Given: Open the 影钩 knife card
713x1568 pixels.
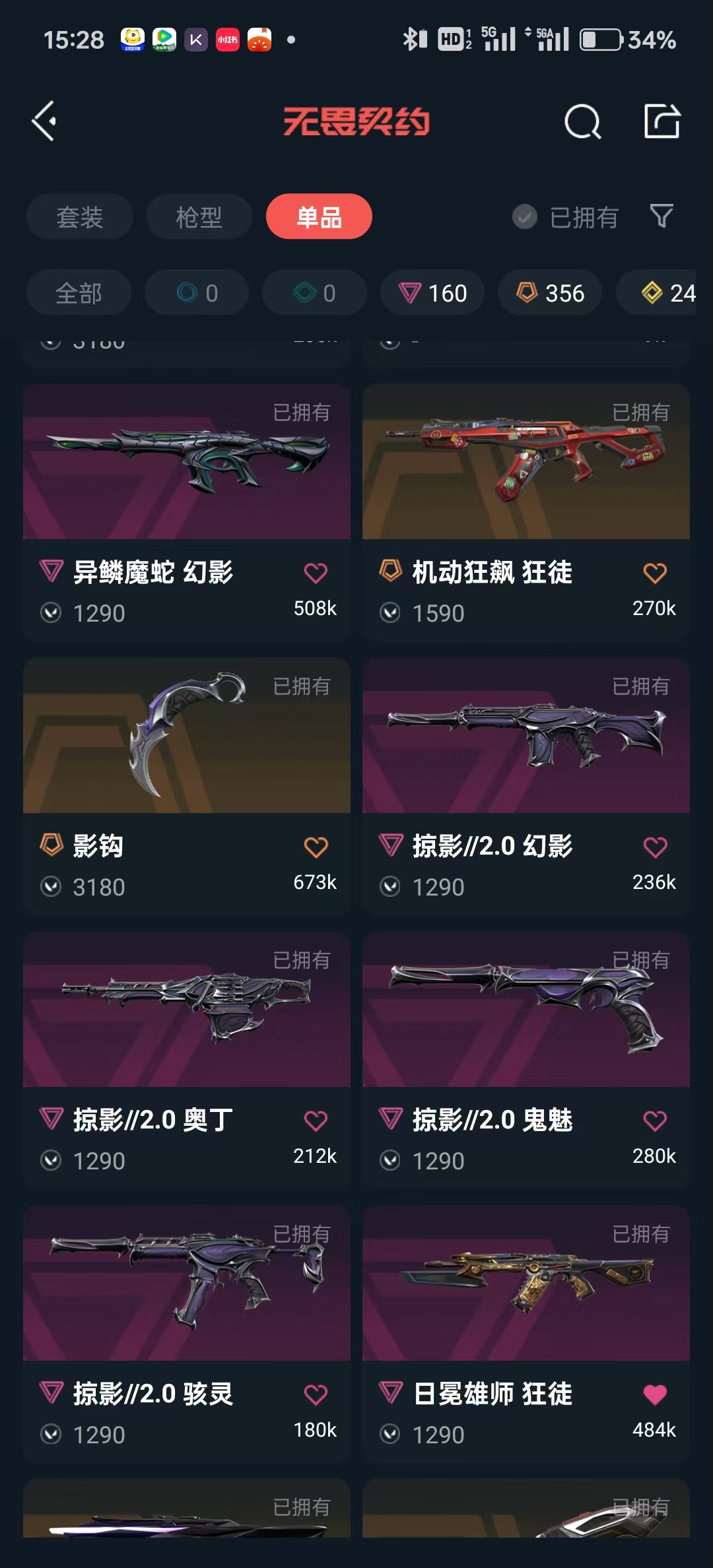Looking at the screenshot, I should pos(186,736).
